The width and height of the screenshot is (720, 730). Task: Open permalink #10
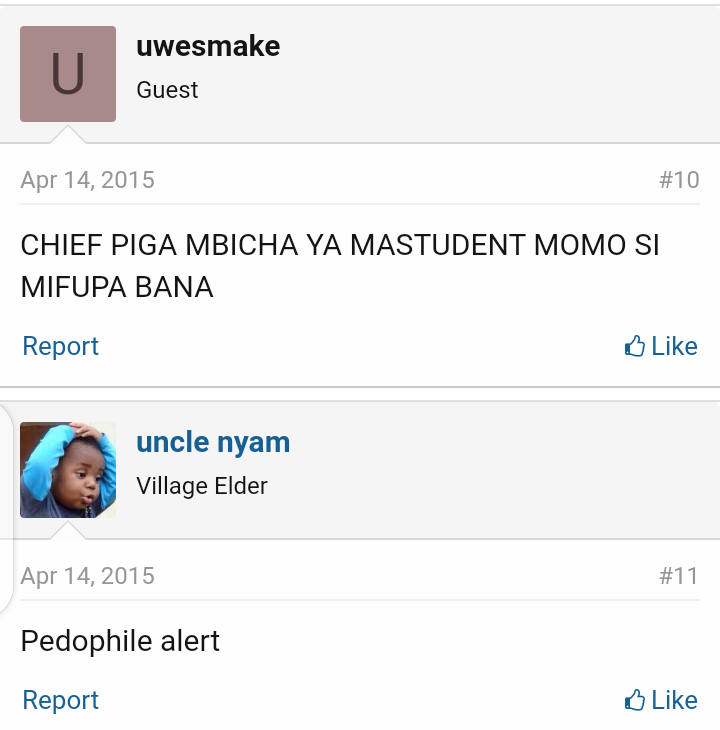[678, 180]
